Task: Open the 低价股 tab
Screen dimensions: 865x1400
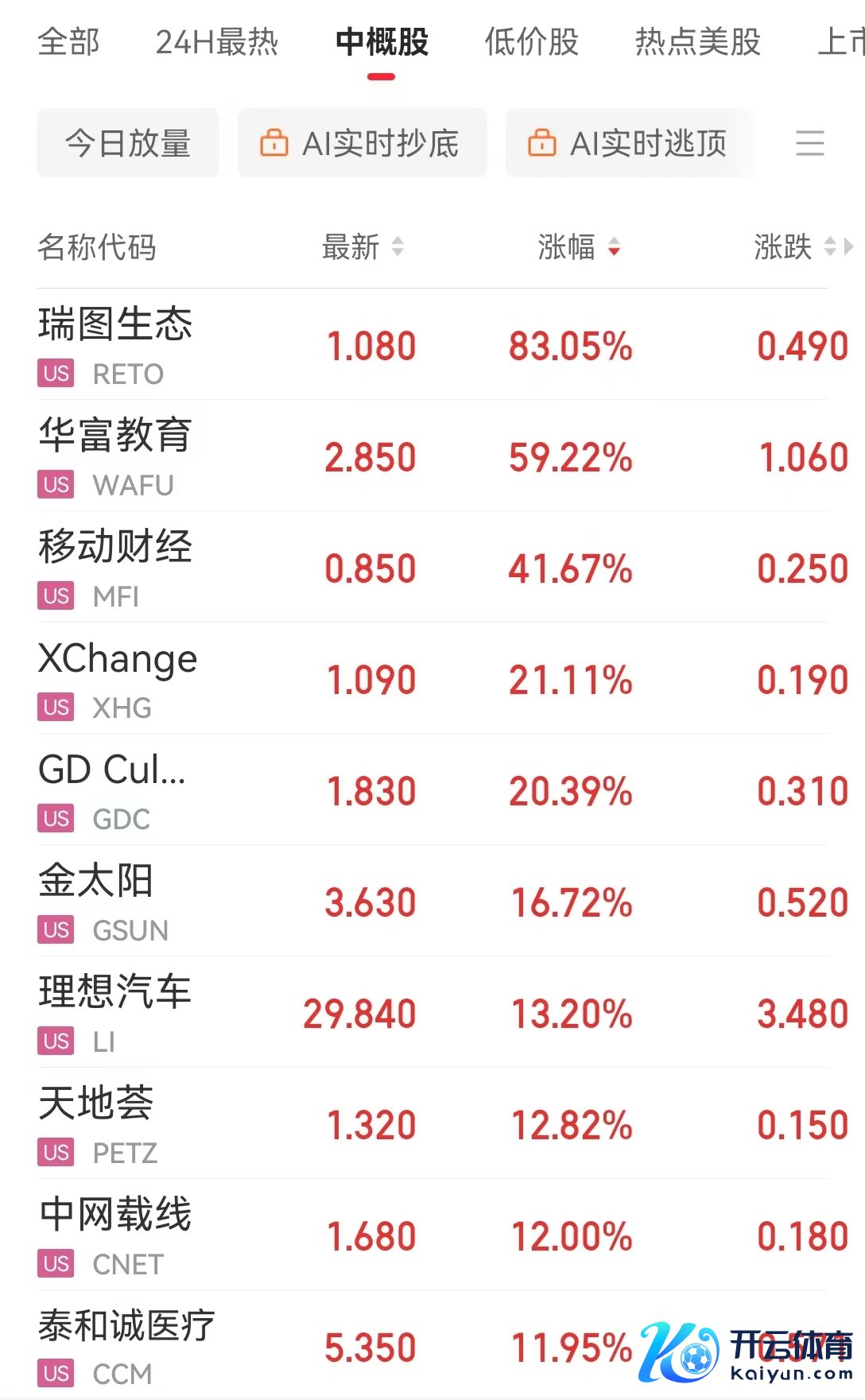Action: pos(531,42)
